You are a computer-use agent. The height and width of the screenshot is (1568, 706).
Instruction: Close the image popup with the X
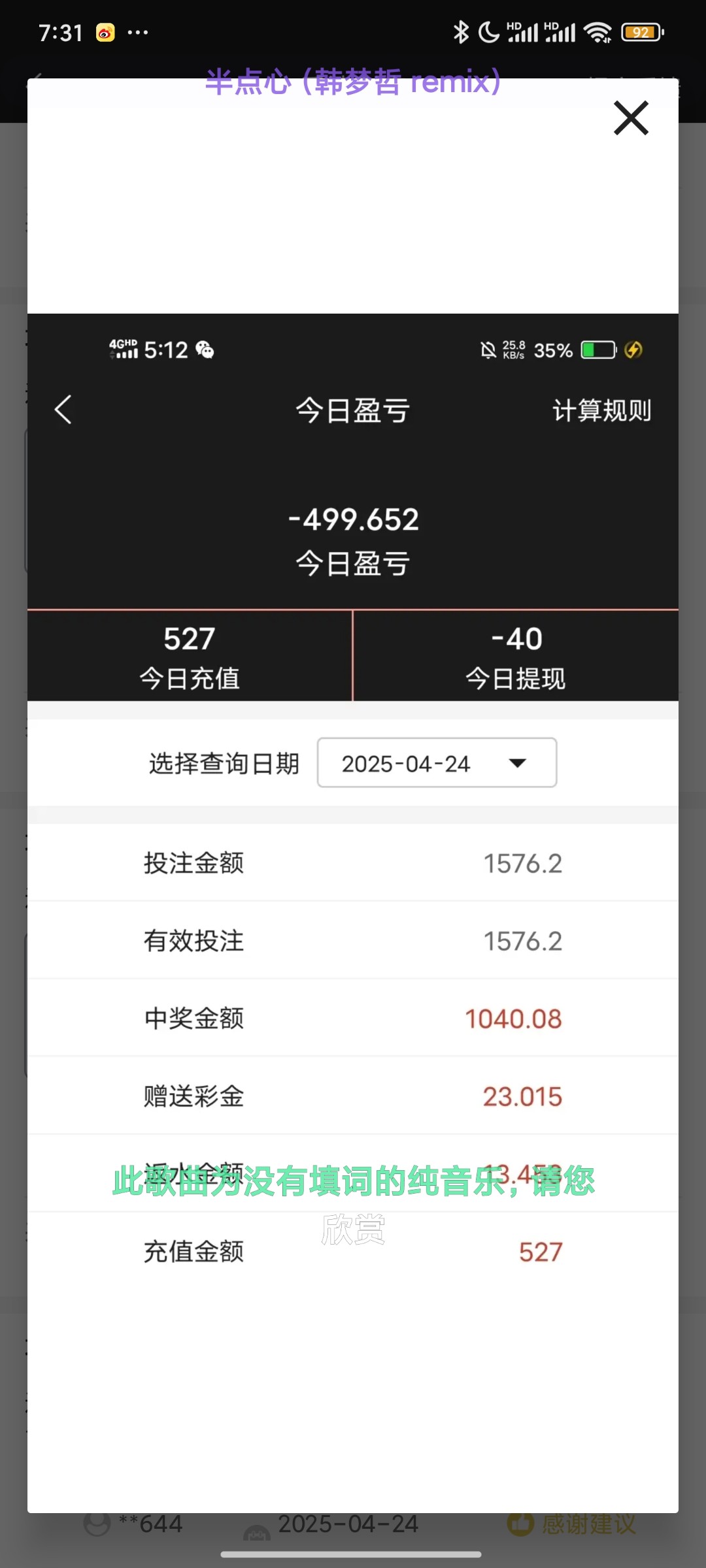pos(631,118)
